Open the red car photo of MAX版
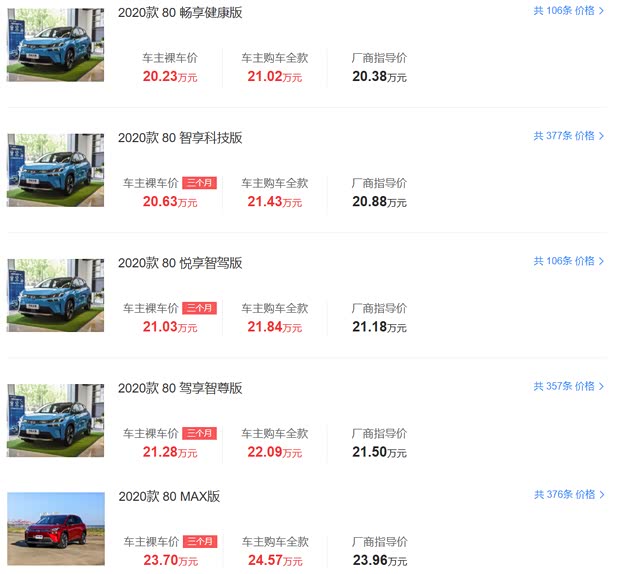Screen dimensions: 620x574 coord(56,530)
